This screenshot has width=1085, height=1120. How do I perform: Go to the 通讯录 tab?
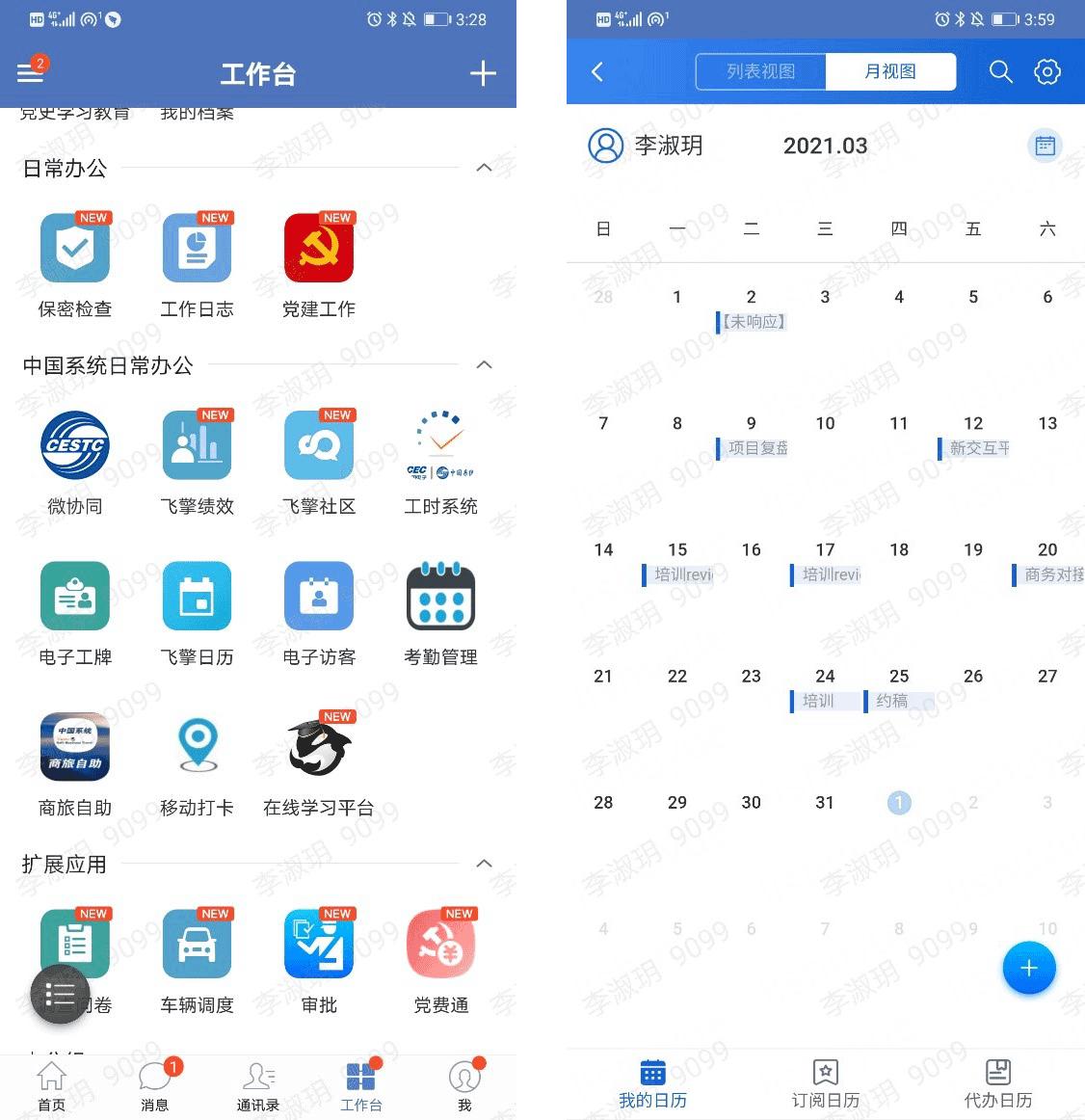point(258,1083)
